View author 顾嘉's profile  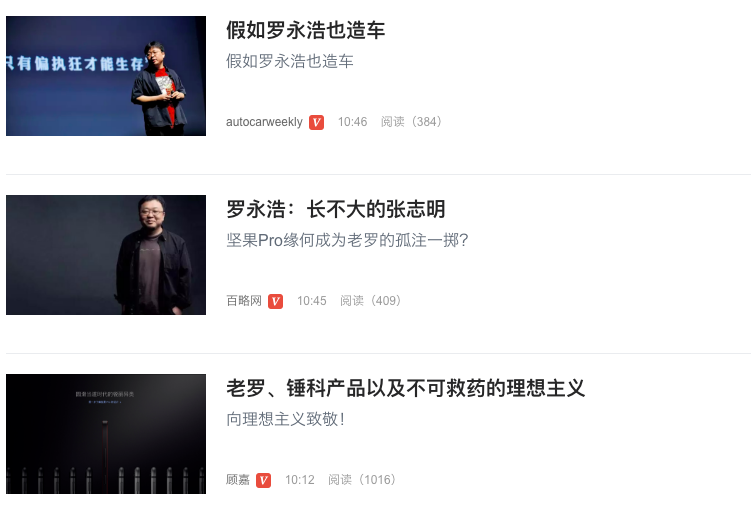coord(238,480)
